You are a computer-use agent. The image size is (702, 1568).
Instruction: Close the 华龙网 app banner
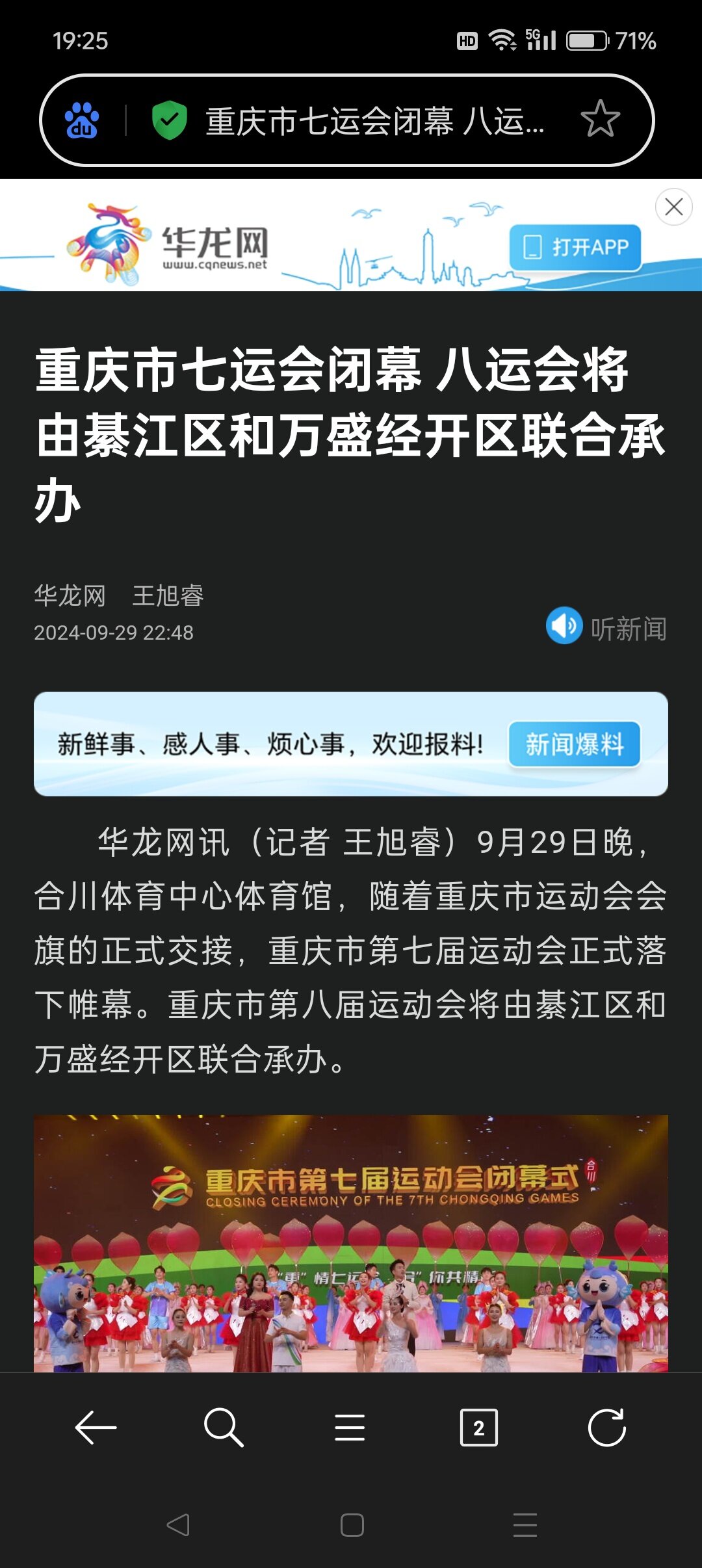click(673, 207)
